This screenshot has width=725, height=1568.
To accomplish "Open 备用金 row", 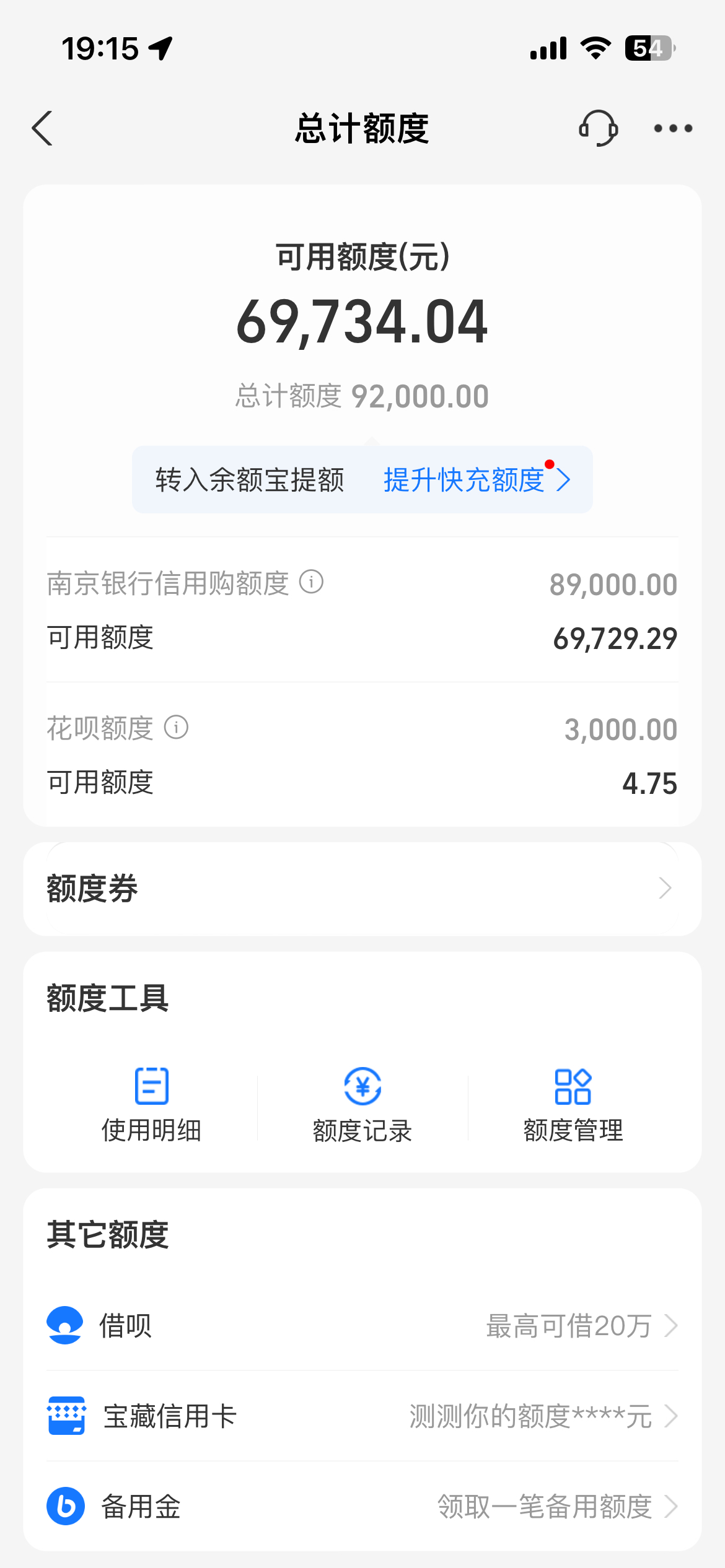I will [362, 1506].
